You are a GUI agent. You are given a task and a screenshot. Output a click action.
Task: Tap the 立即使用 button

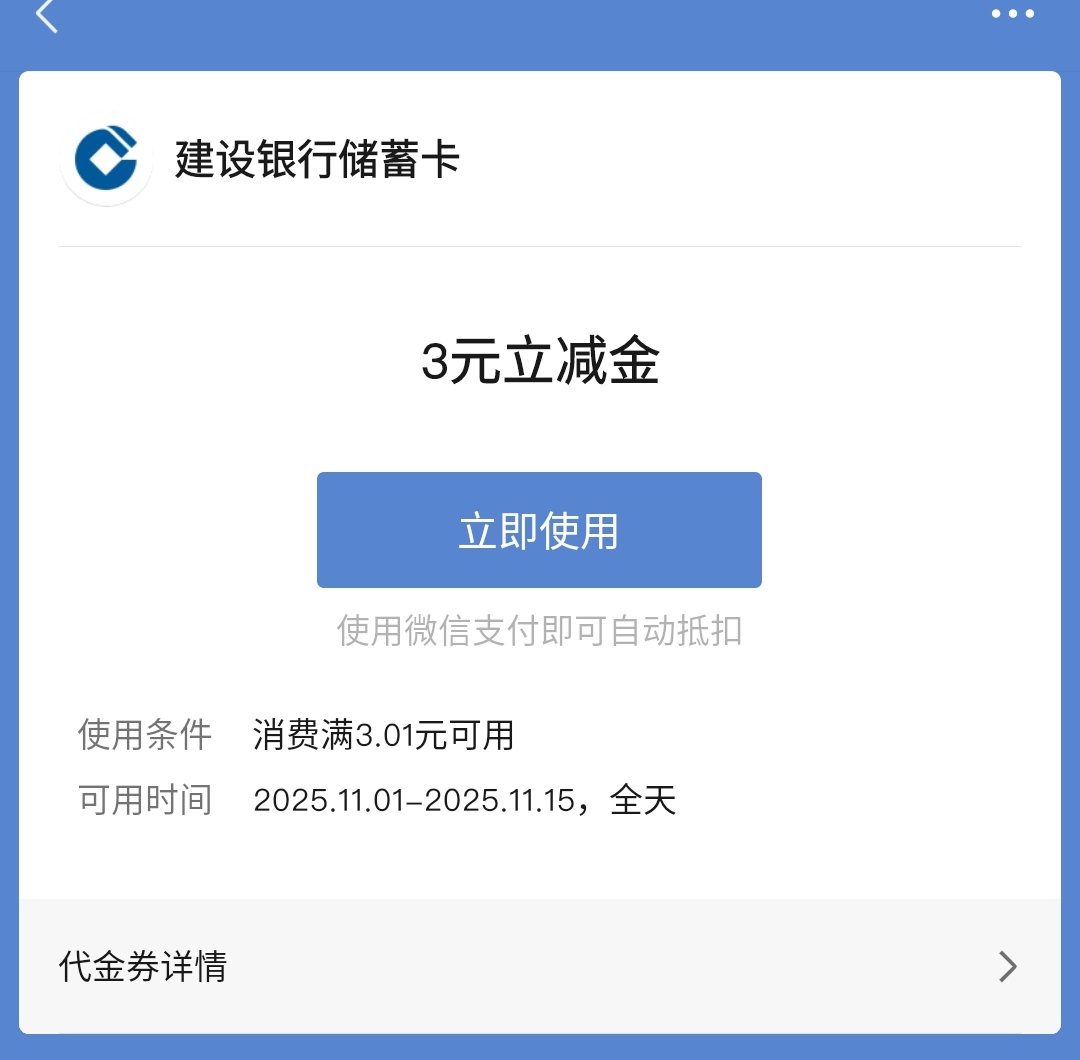click(539, 530)
